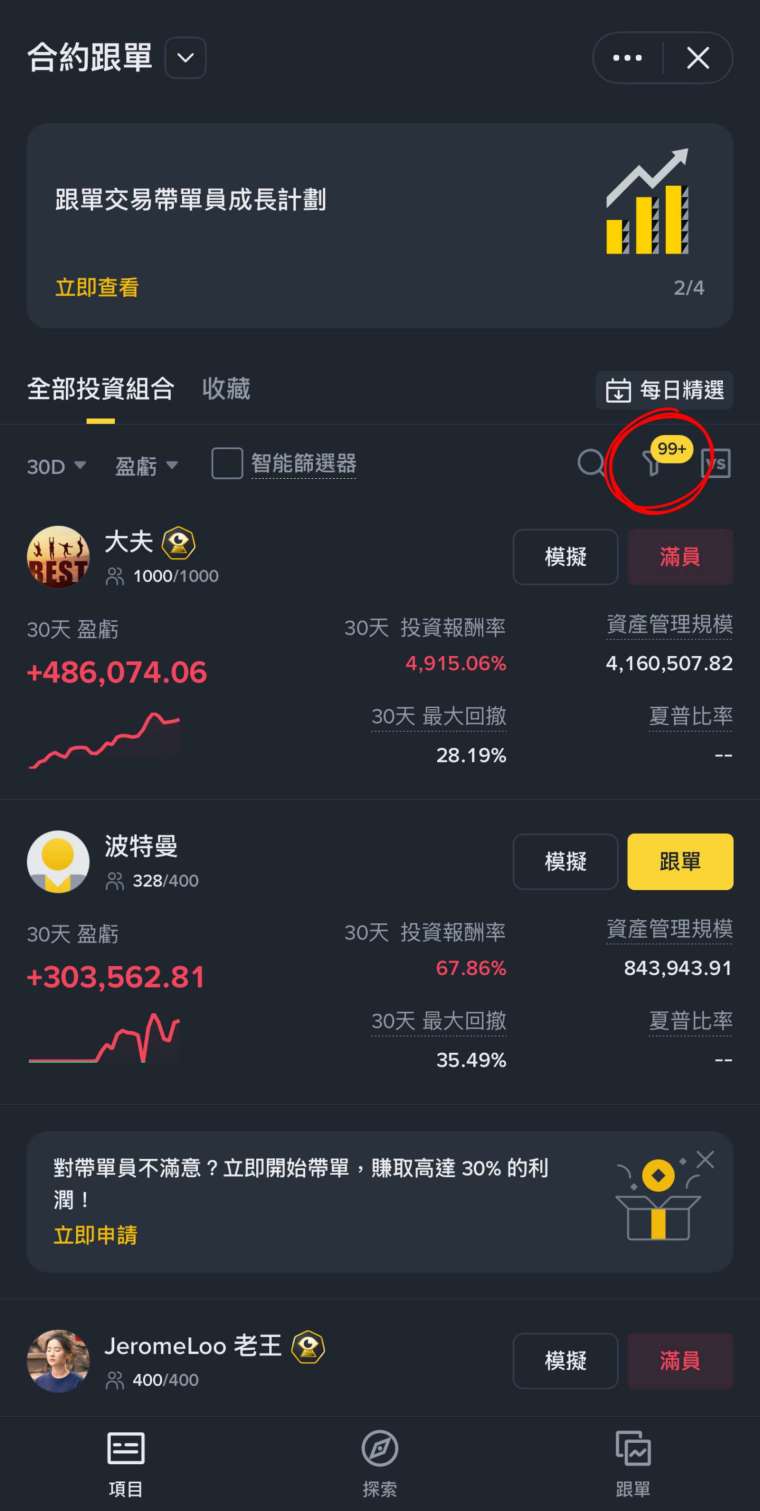Image resolution: width=760 pixels, height=1511 pixels.
Task: Open the VS compare traders icon
Action: coord(716,463)
